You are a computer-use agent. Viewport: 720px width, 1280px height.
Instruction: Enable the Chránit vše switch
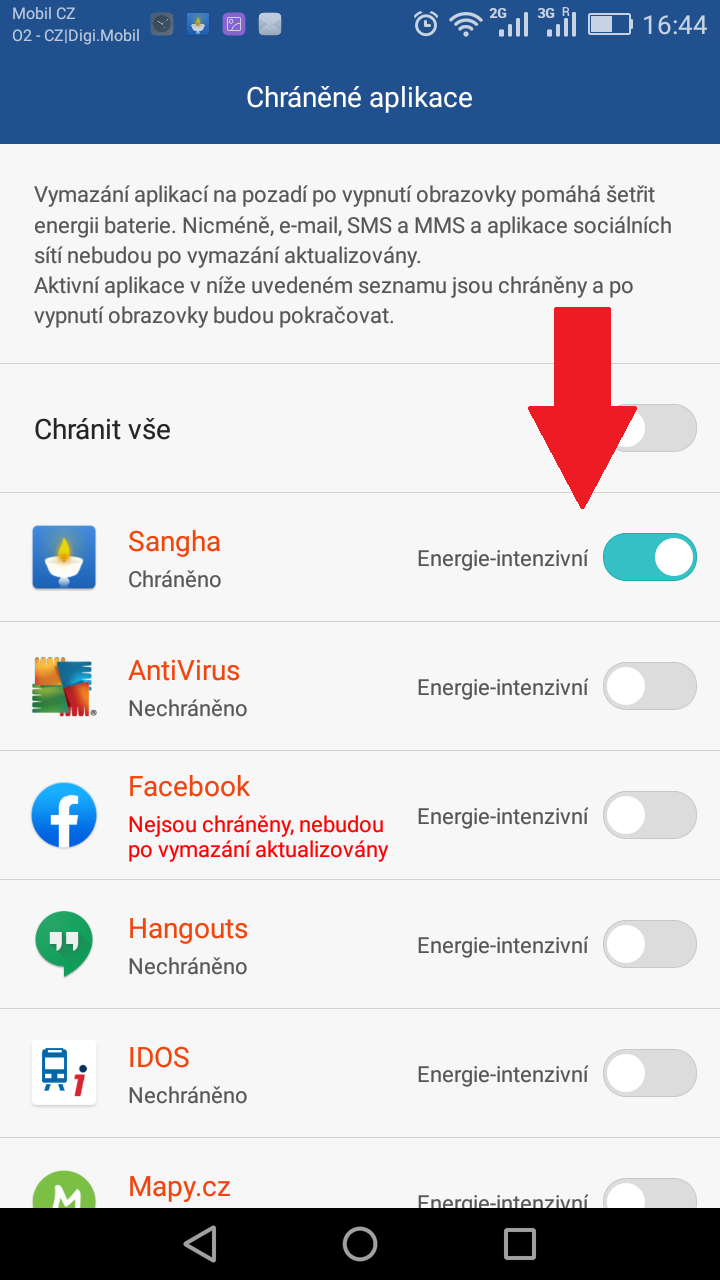[650, 428]
